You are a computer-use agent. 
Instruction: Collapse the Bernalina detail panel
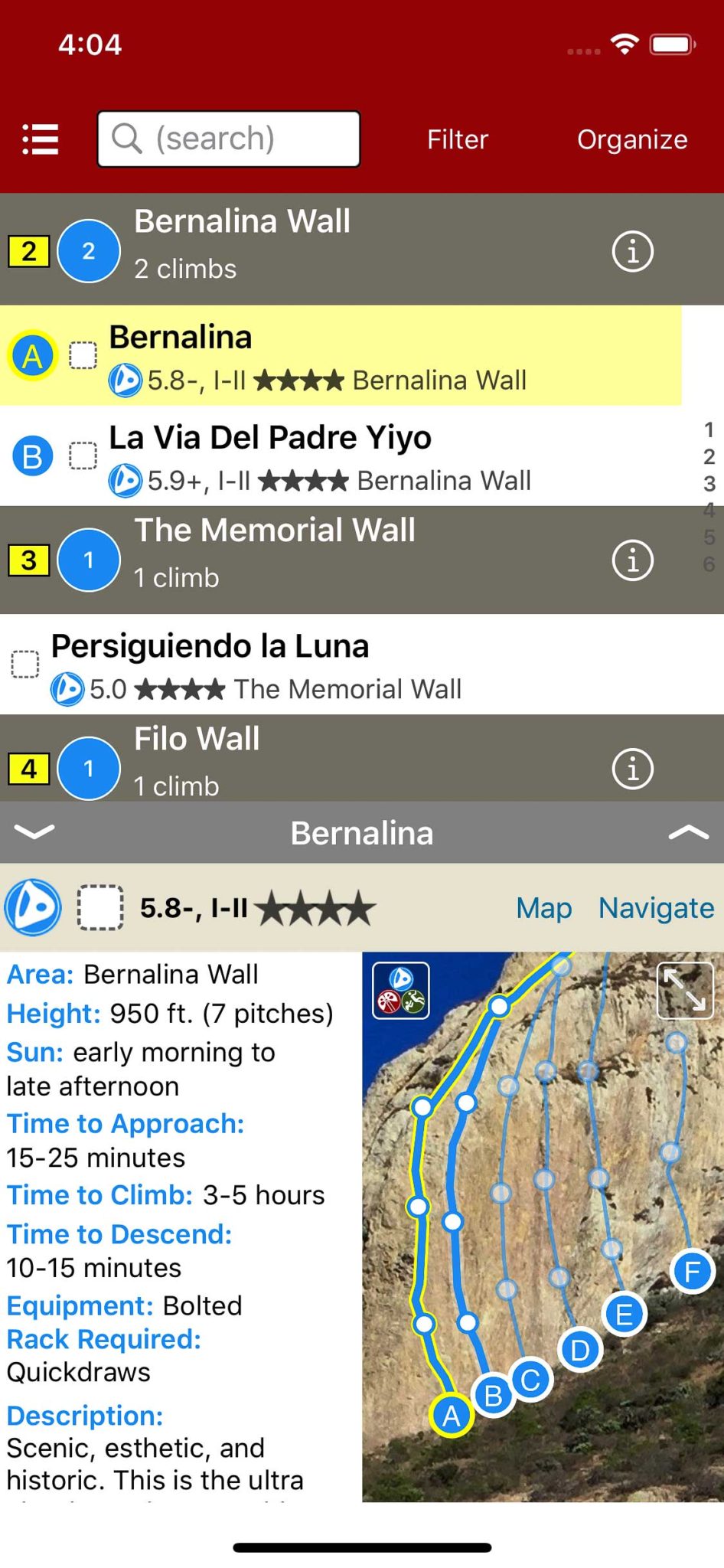click(x=34, y=832)
